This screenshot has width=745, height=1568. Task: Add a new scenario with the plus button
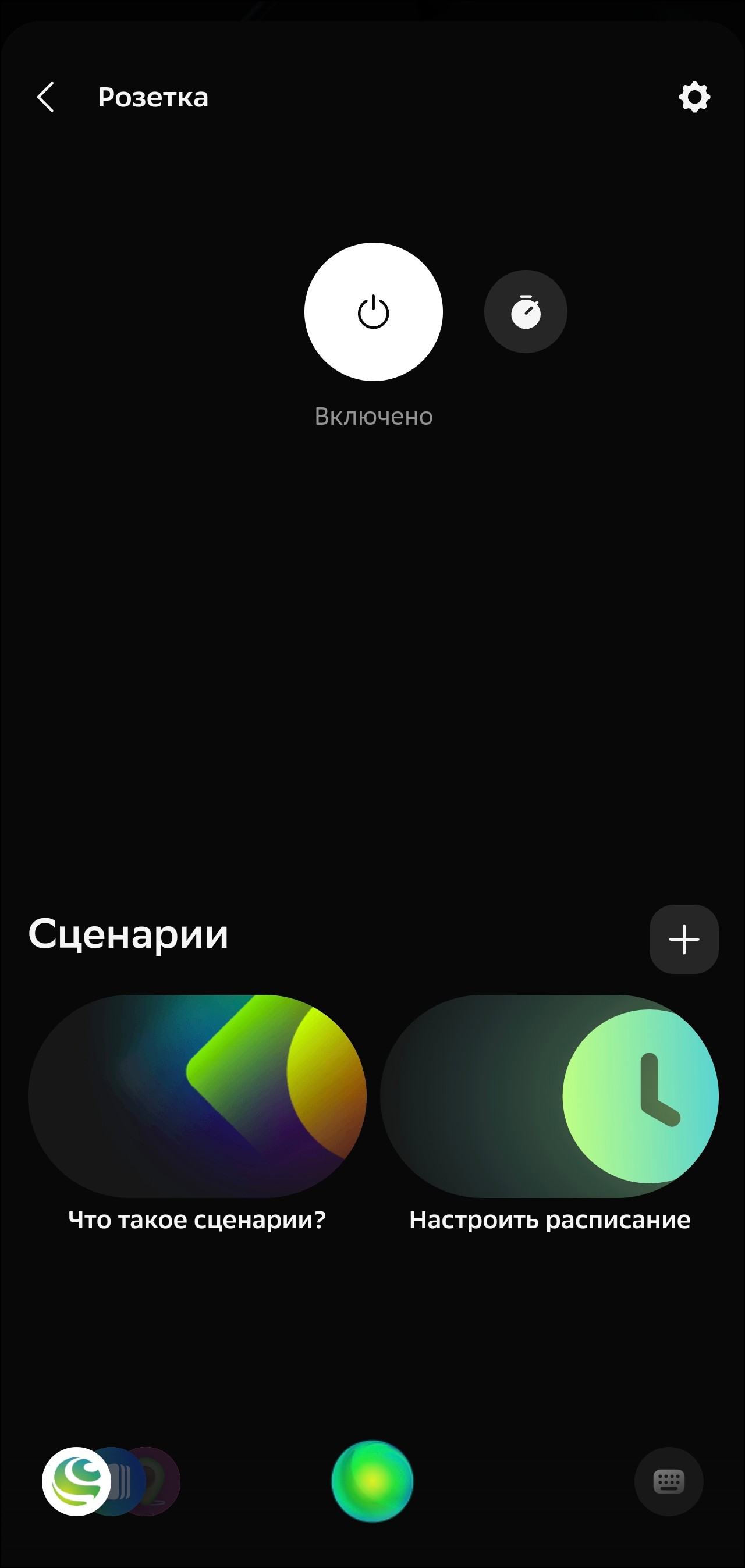click(x=683, y=939)
